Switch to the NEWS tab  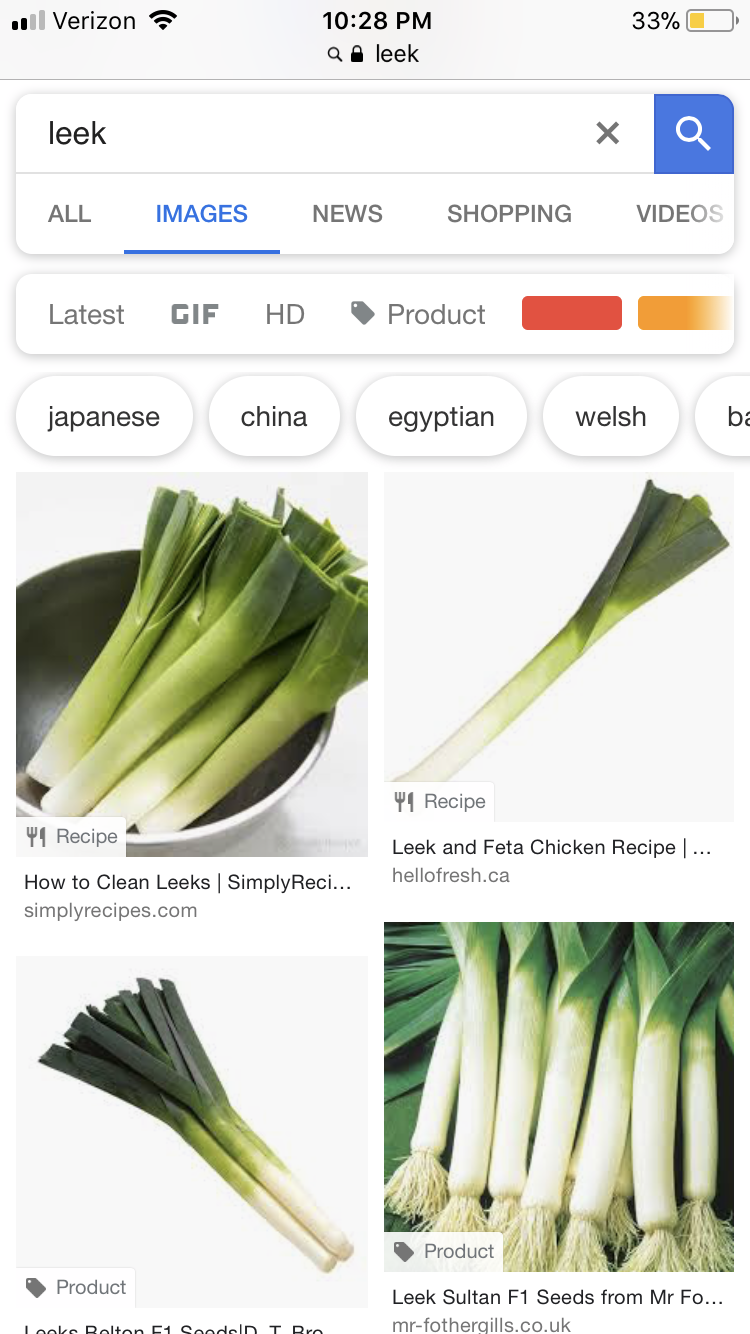click(347, 214)
